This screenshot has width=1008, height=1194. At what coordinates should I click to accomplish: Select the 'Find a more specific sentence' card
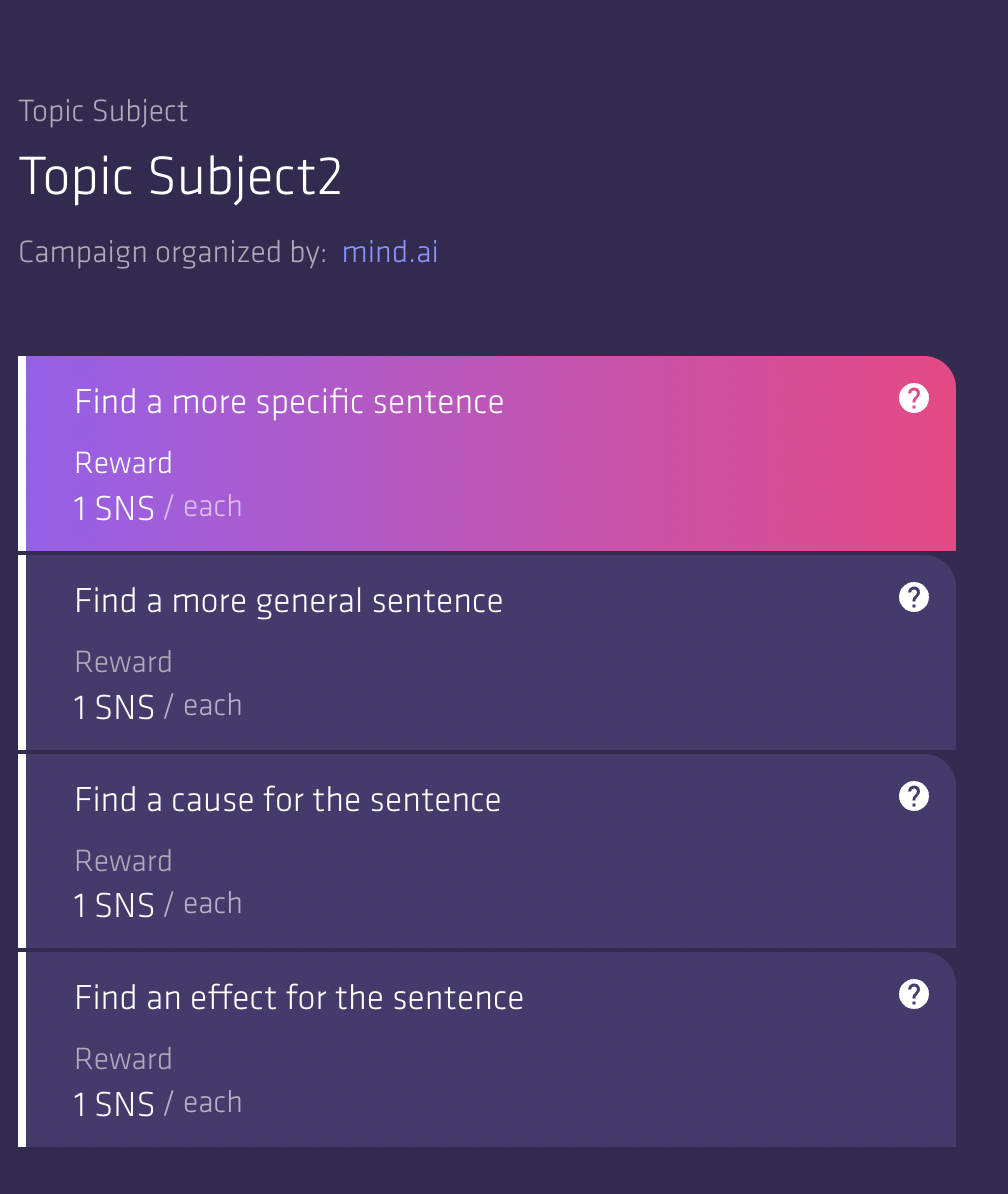490,453
